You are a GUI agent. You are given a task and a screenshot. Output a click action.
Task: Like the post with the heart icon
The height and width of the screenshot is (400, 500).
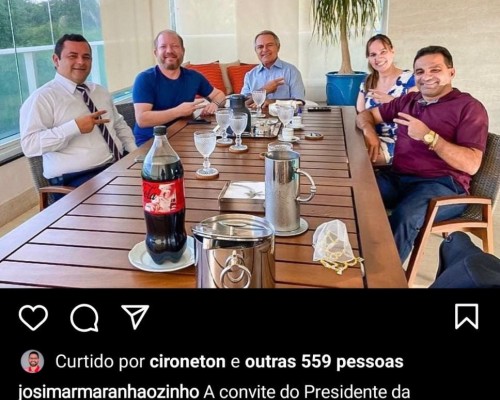[33, 317]
